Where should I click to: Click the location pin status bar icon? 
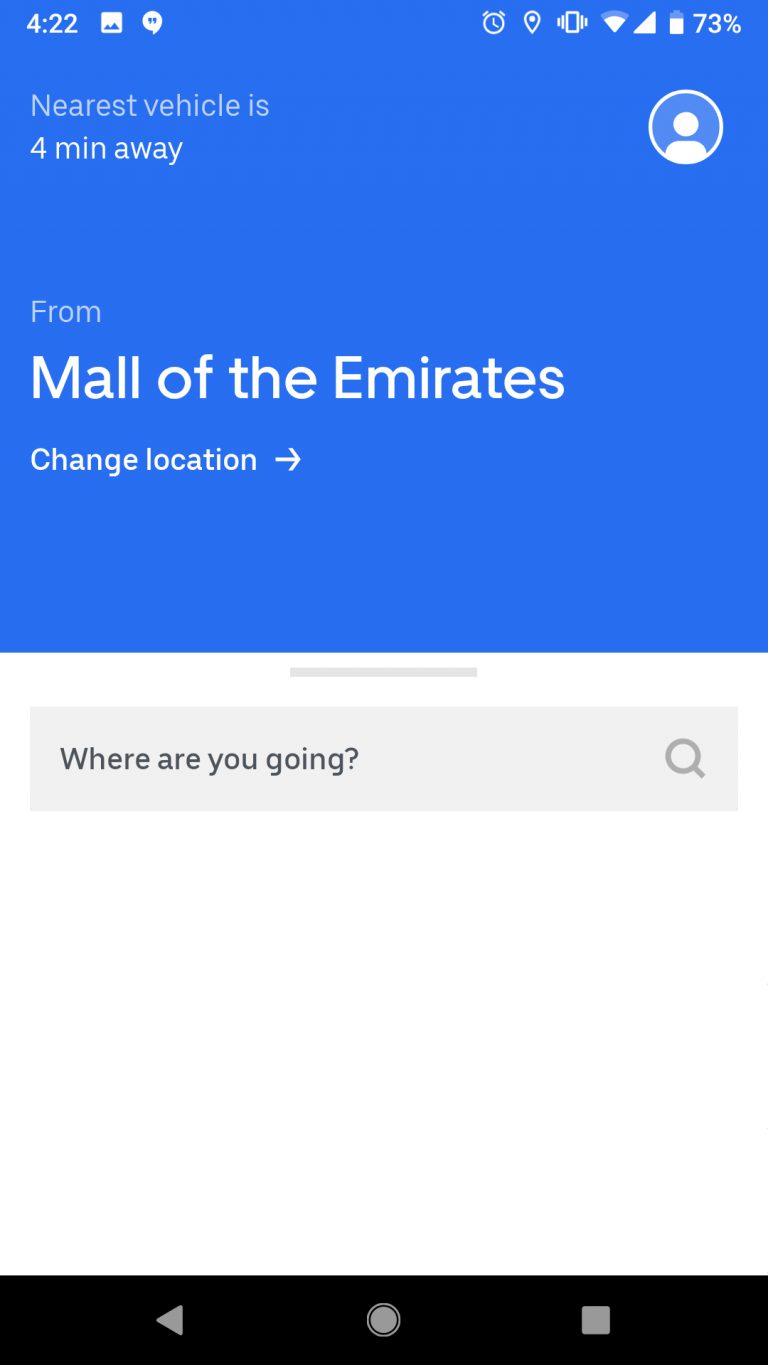531,21
